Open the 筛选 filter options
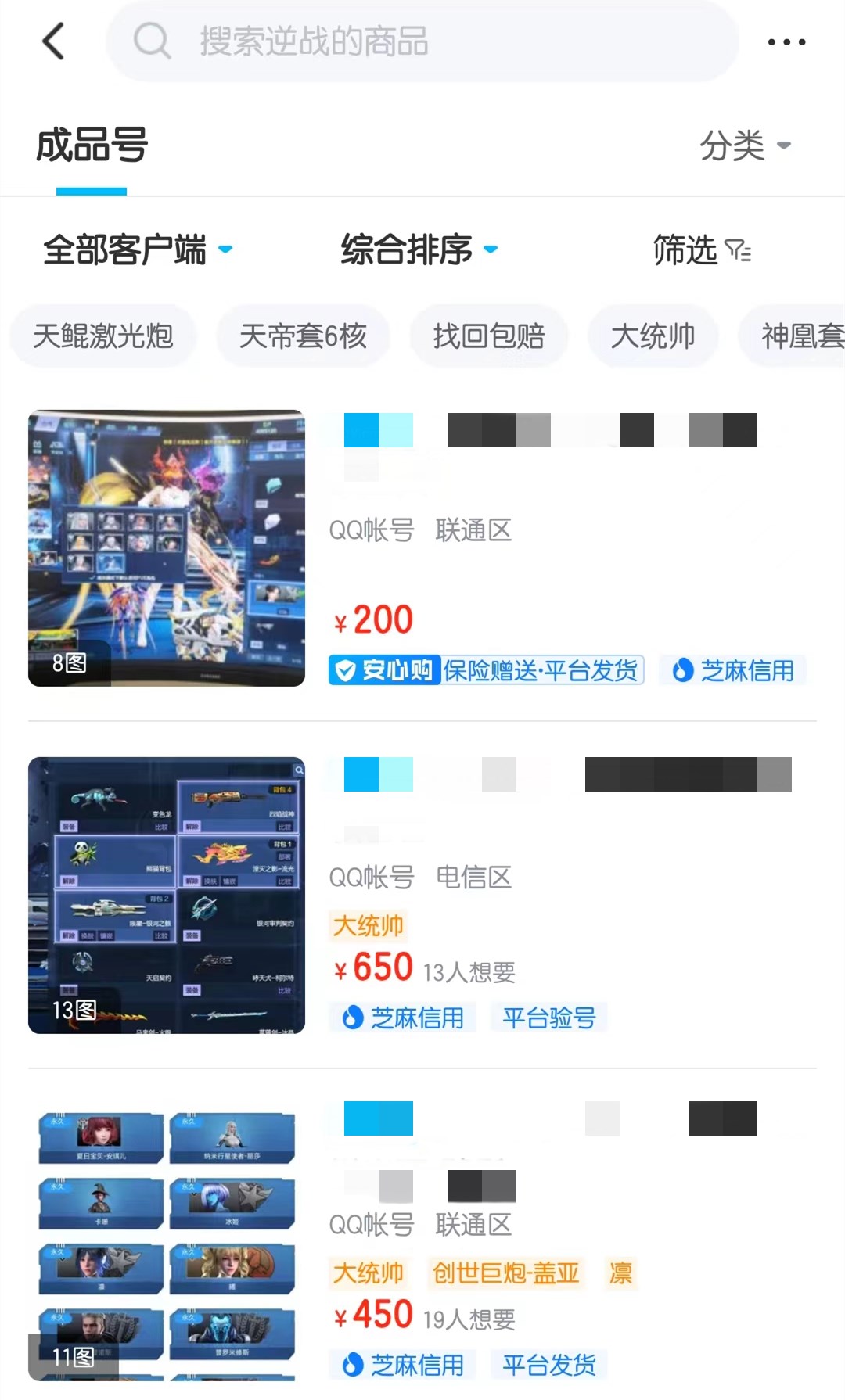This screenshot has width=845, height=1400. [701, 250]
